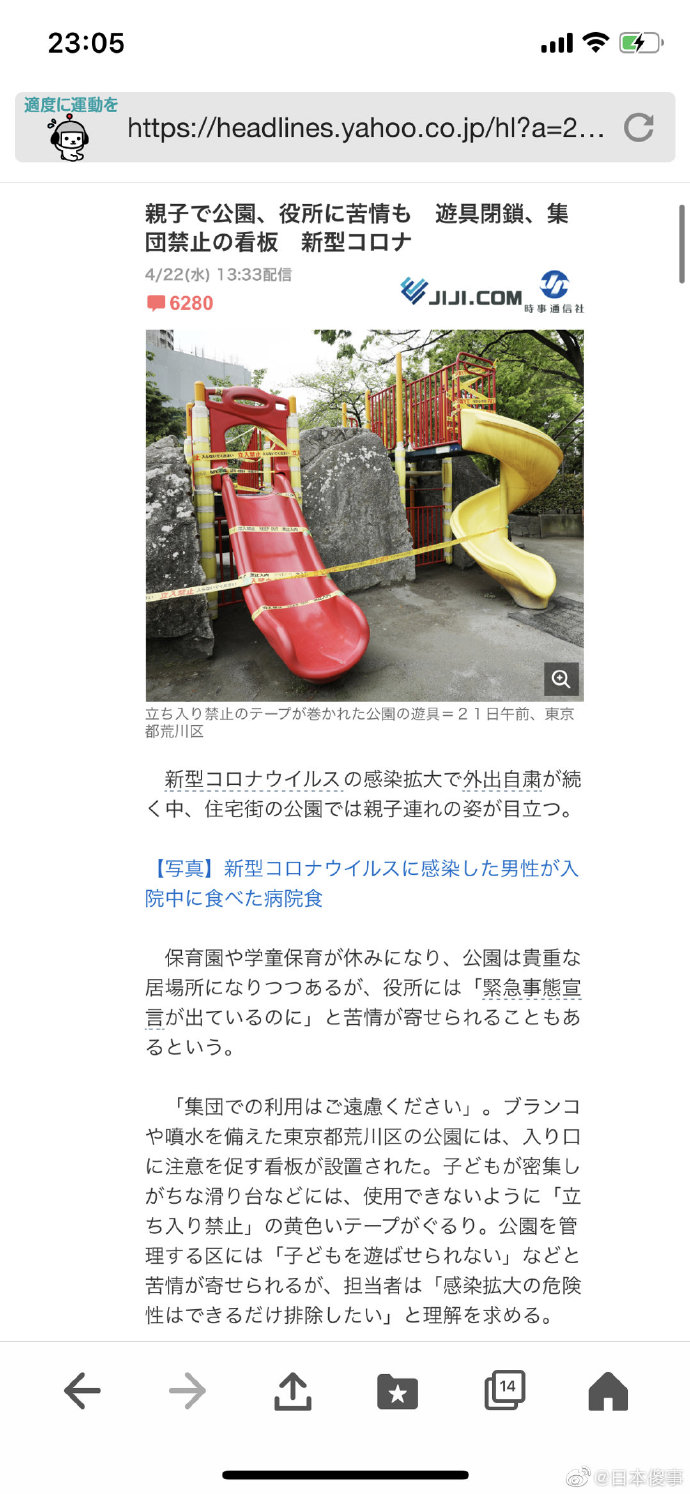Enlarge the playground photo with magnifier icon
Viewport: 690px width, 1494px height.
561,679
